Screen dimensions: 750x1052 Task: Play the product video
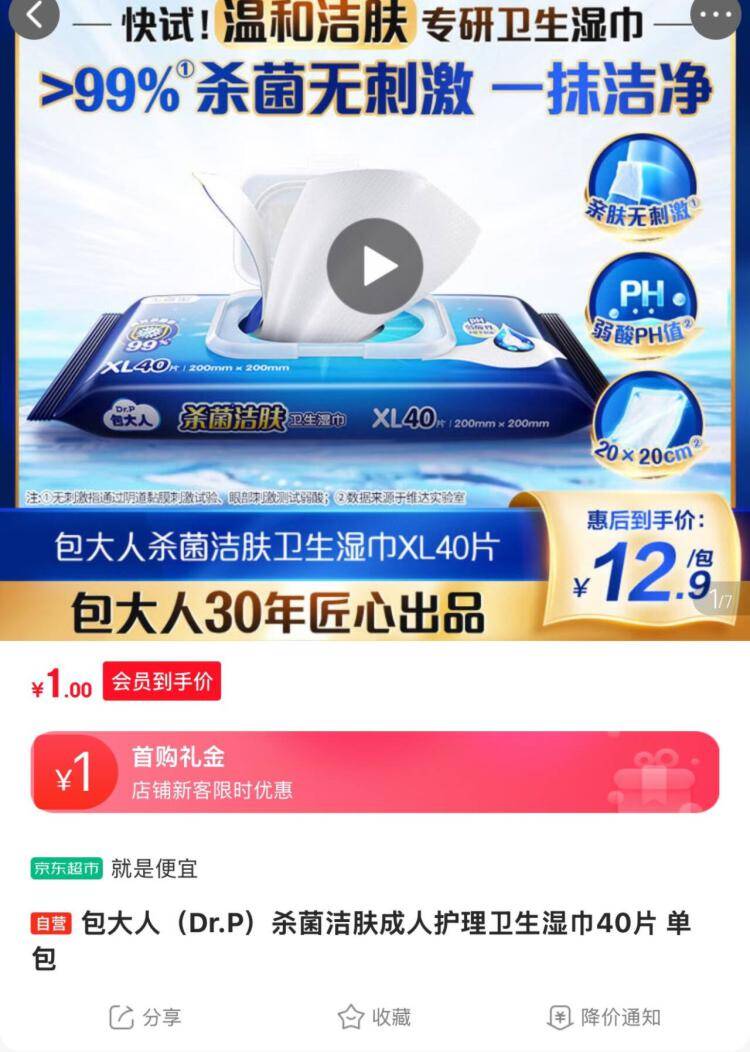(x=375, y=266)
